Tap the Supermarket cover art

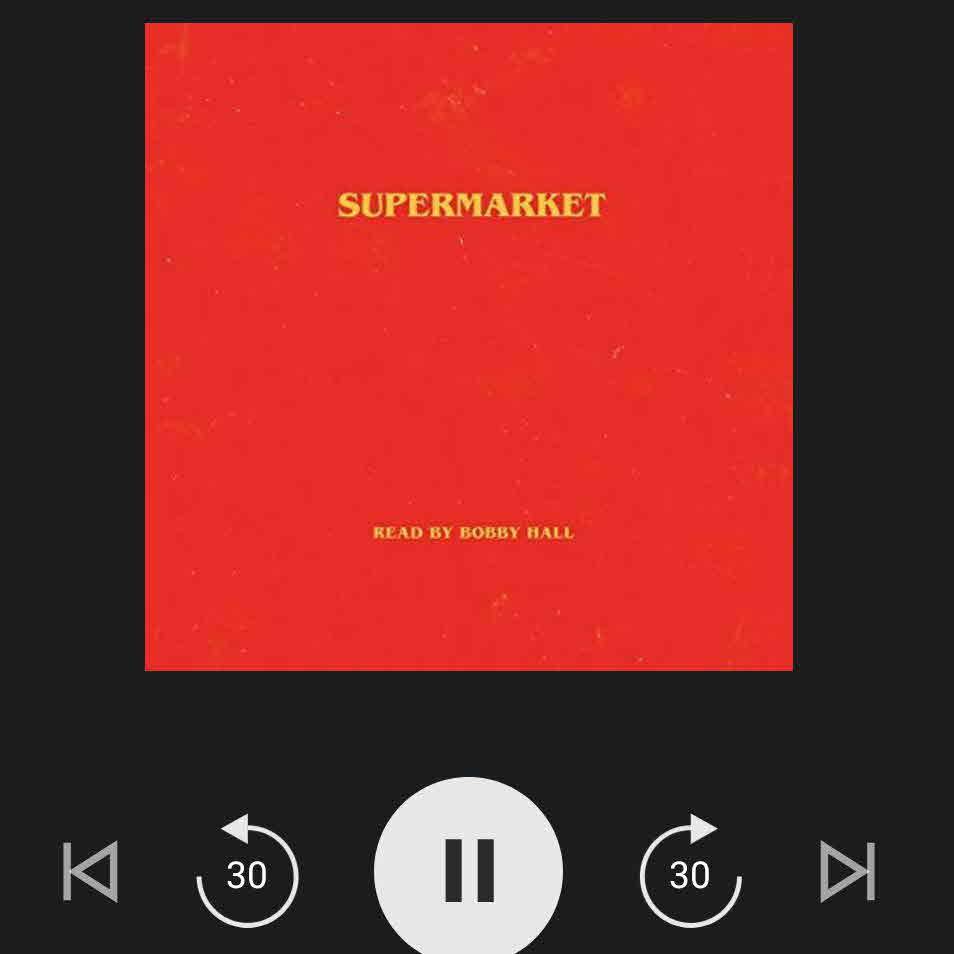click(468, 346)
